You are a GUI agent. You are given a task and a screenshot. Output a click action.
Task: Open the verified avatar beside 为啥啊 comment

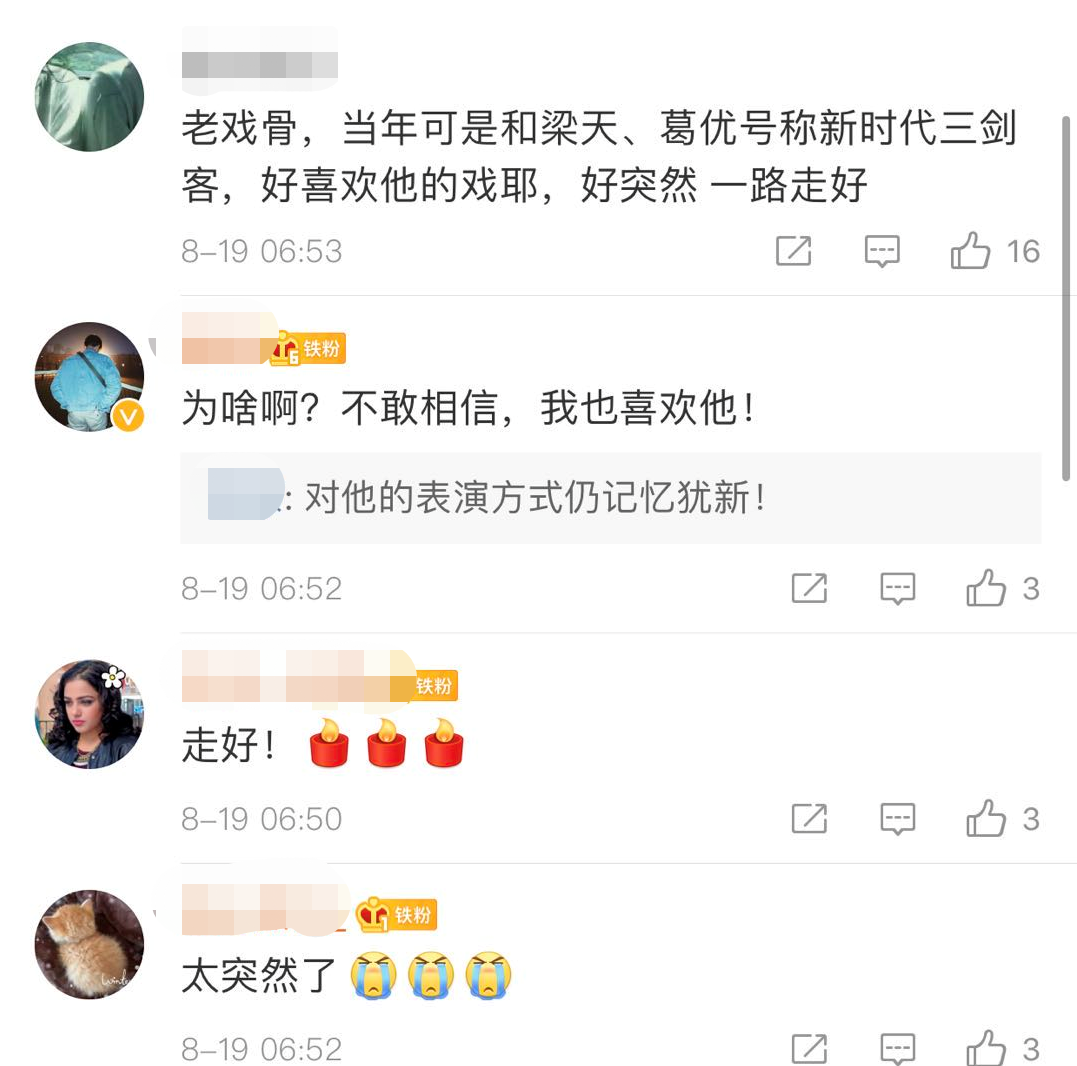(x=89, y=376)
